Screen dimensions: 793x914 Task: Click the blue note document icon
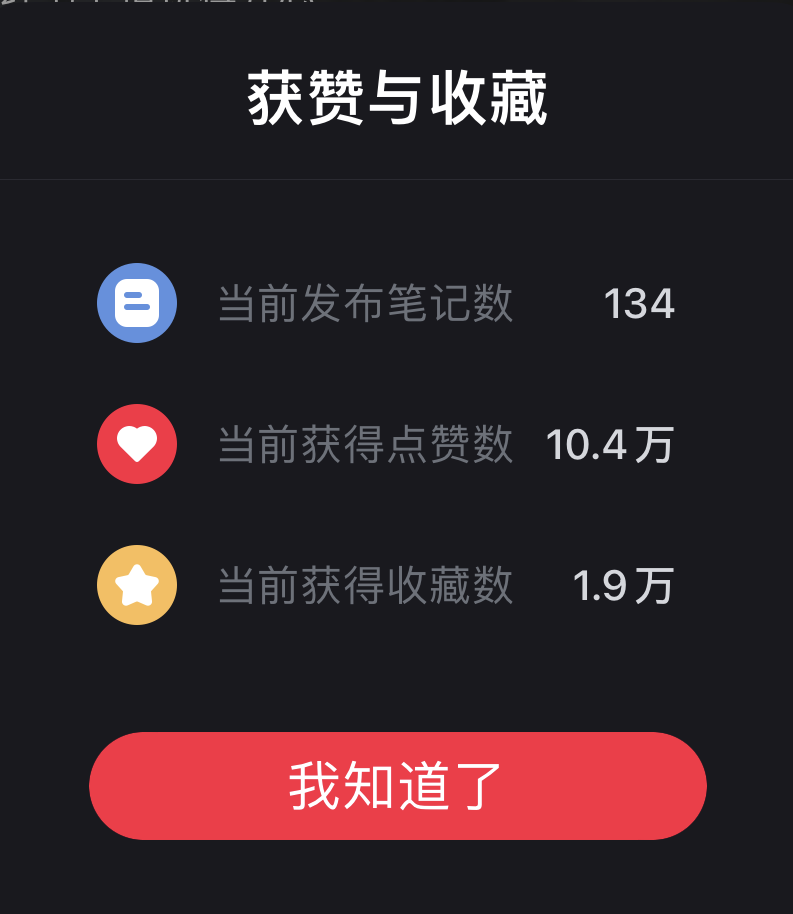click(136, 303)
